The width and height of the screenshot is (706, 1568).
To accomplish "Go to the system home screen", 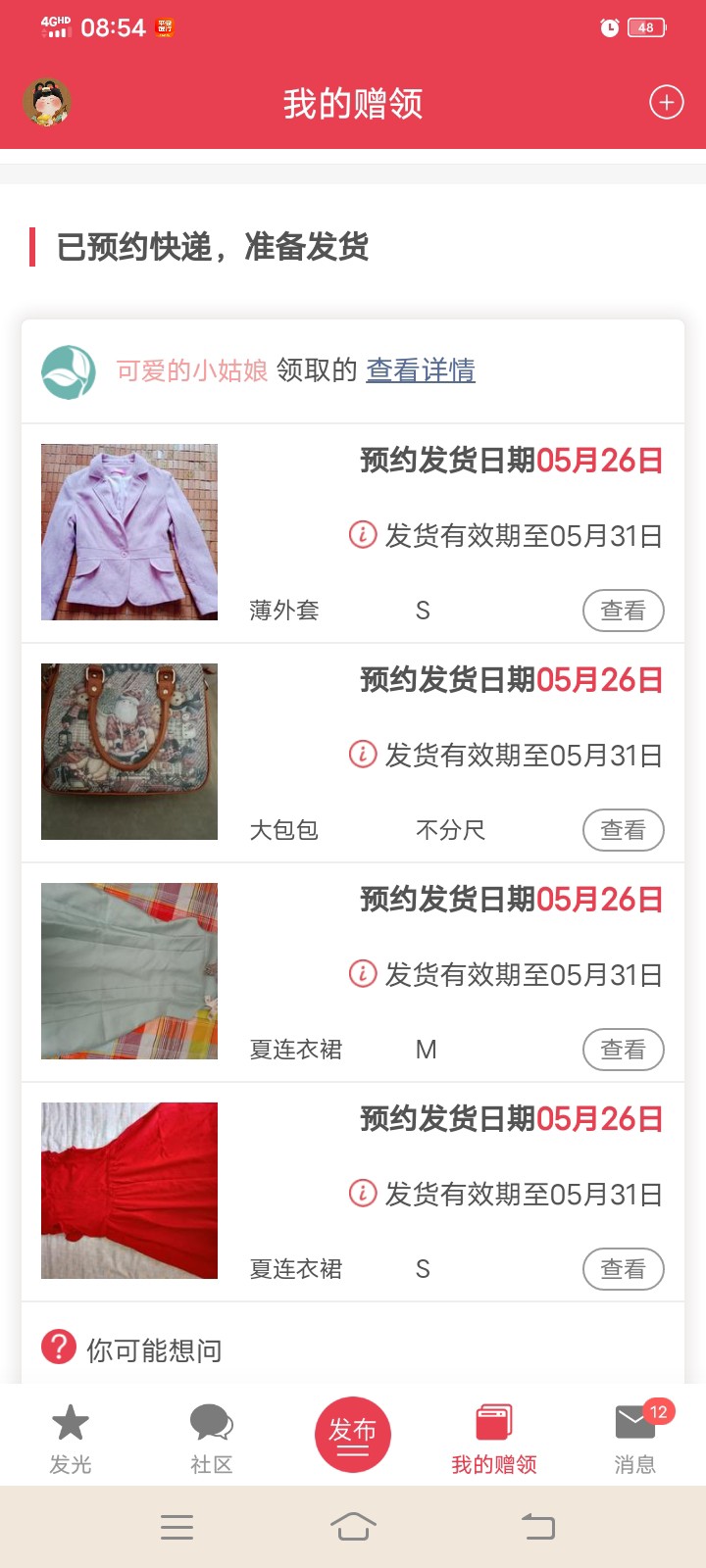I will pyautogui.click(x=353, y=1527).
